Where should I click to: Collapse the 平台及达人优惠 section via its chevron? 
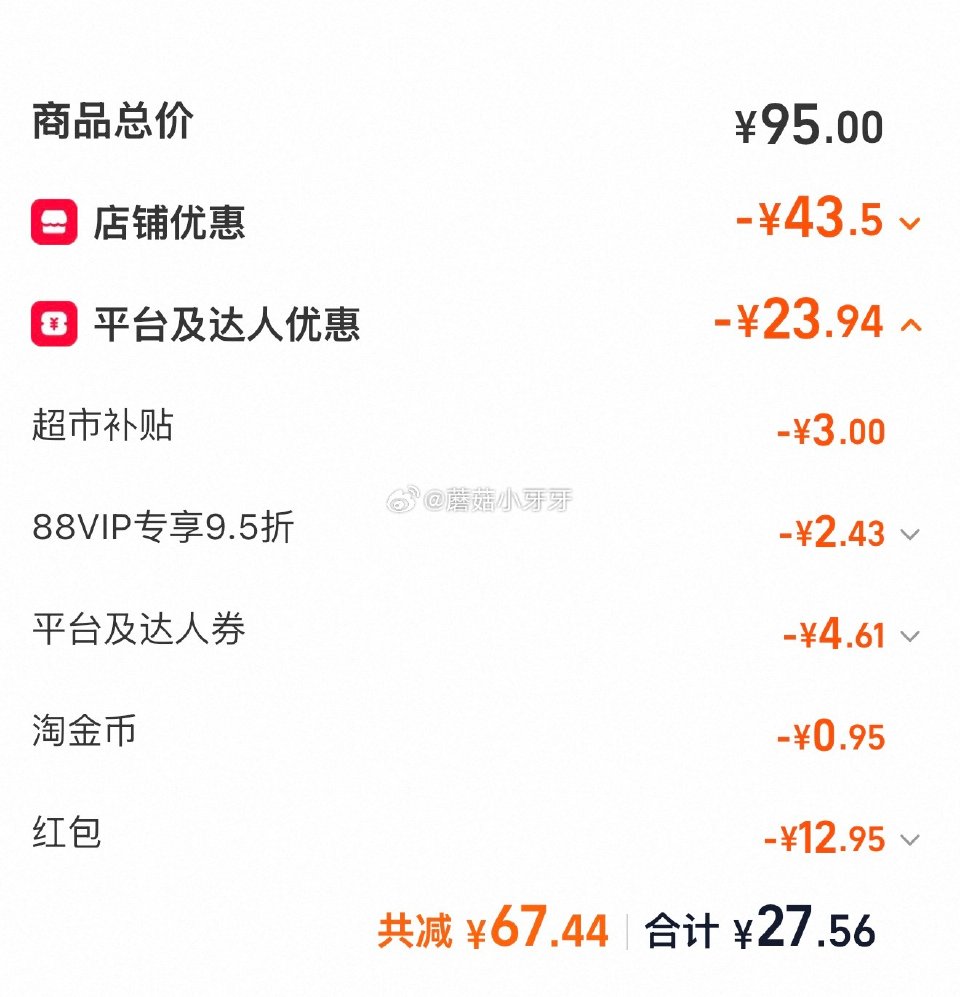point(911,327)
